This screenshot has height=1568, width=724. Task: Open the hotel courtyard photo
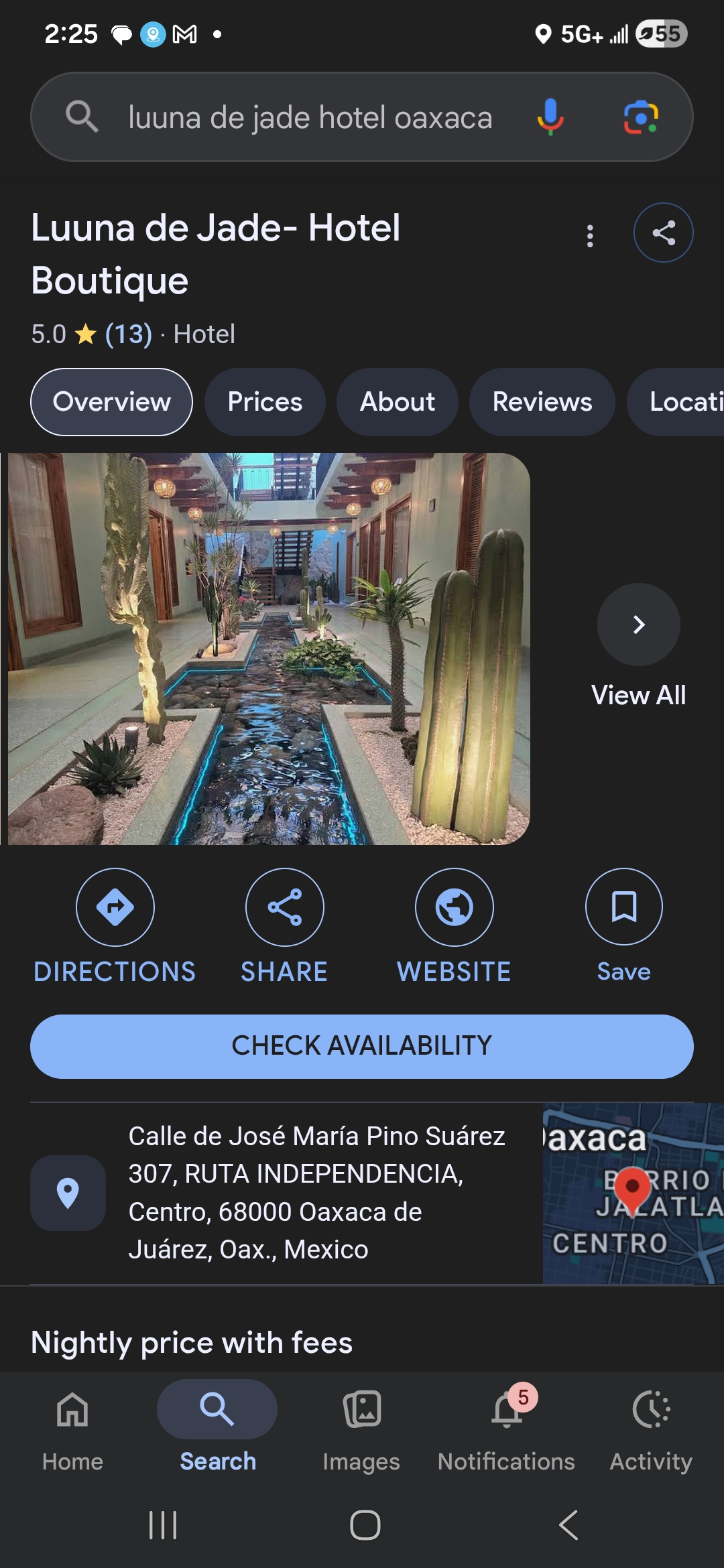point(269,649)
